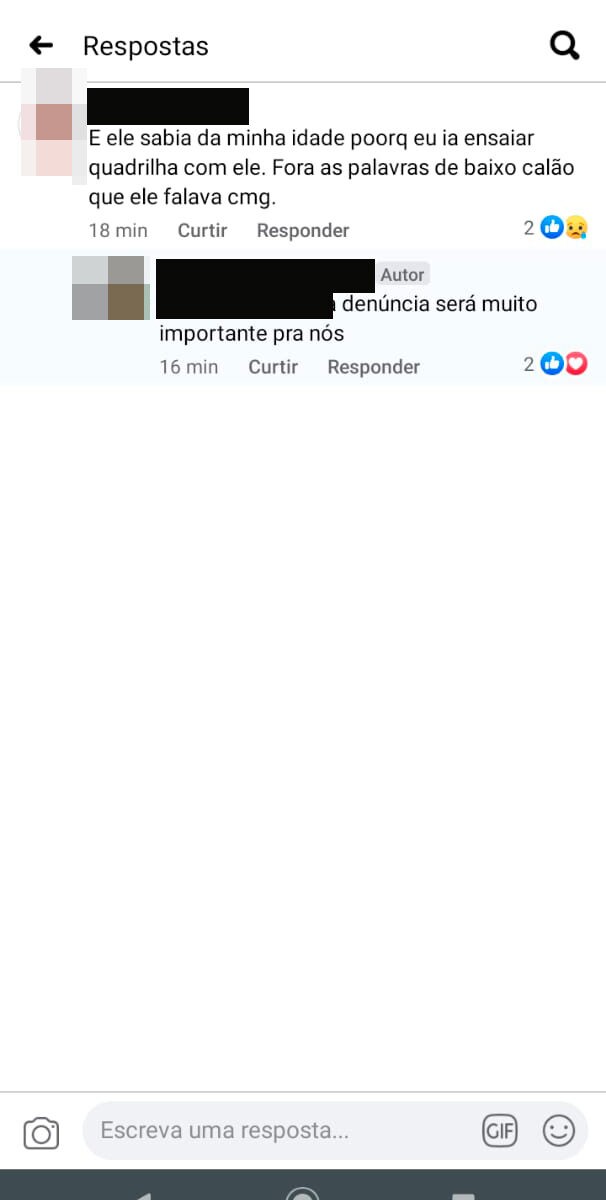Go back from the Respostas screen
The height and width of the screenshot is (1200, 606).
41,45
